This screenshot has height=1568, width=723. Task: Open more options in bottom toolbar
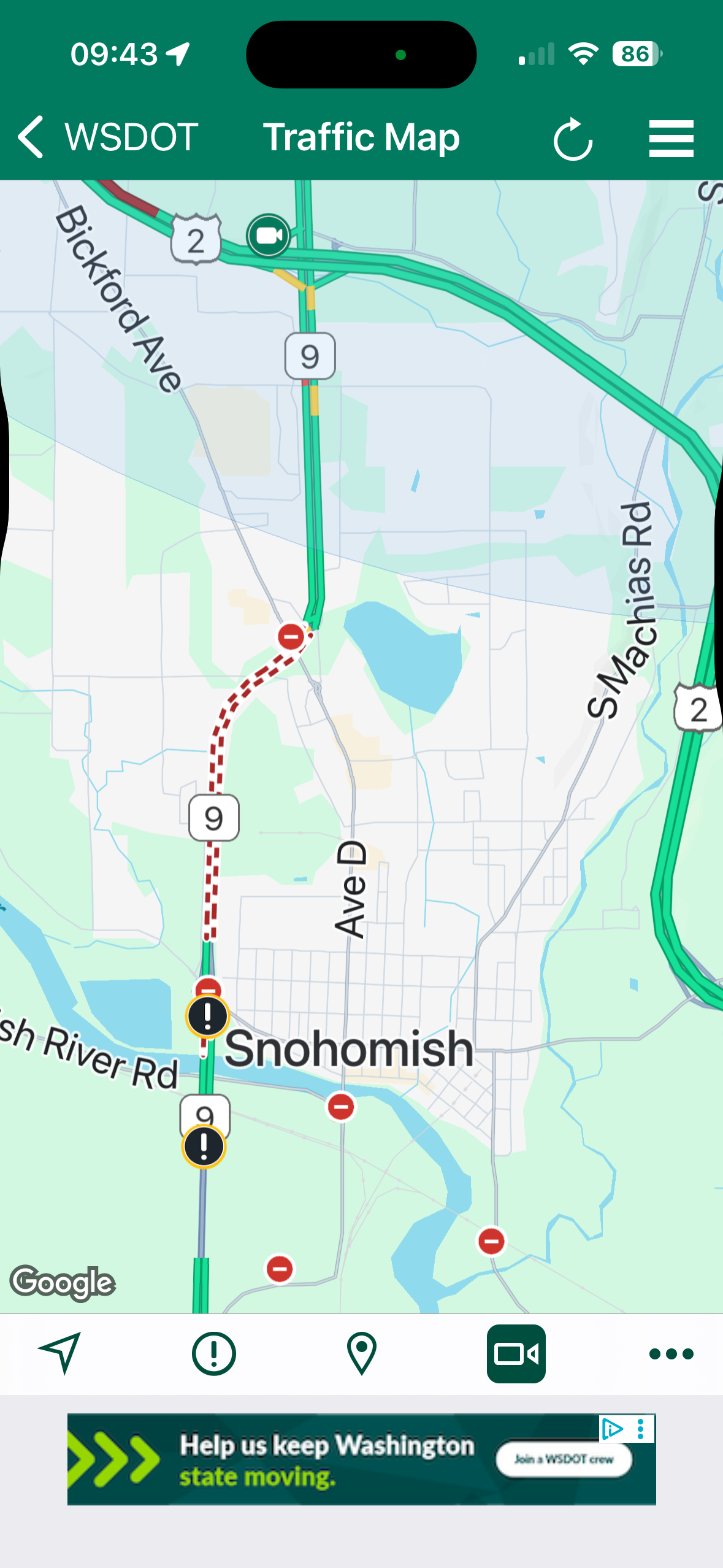coord(671,1353)
